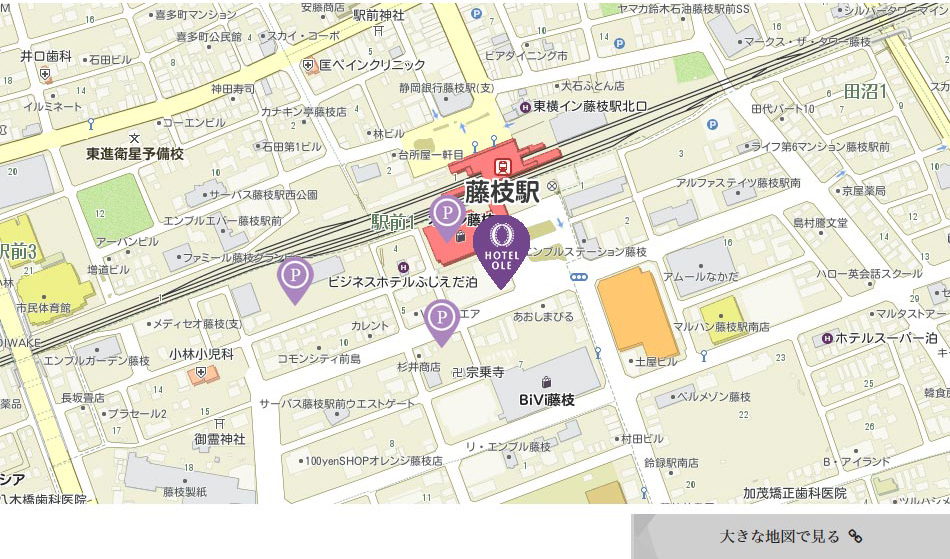
Task: Select the parking pin above 杉井商店
Action: point(441,318)
